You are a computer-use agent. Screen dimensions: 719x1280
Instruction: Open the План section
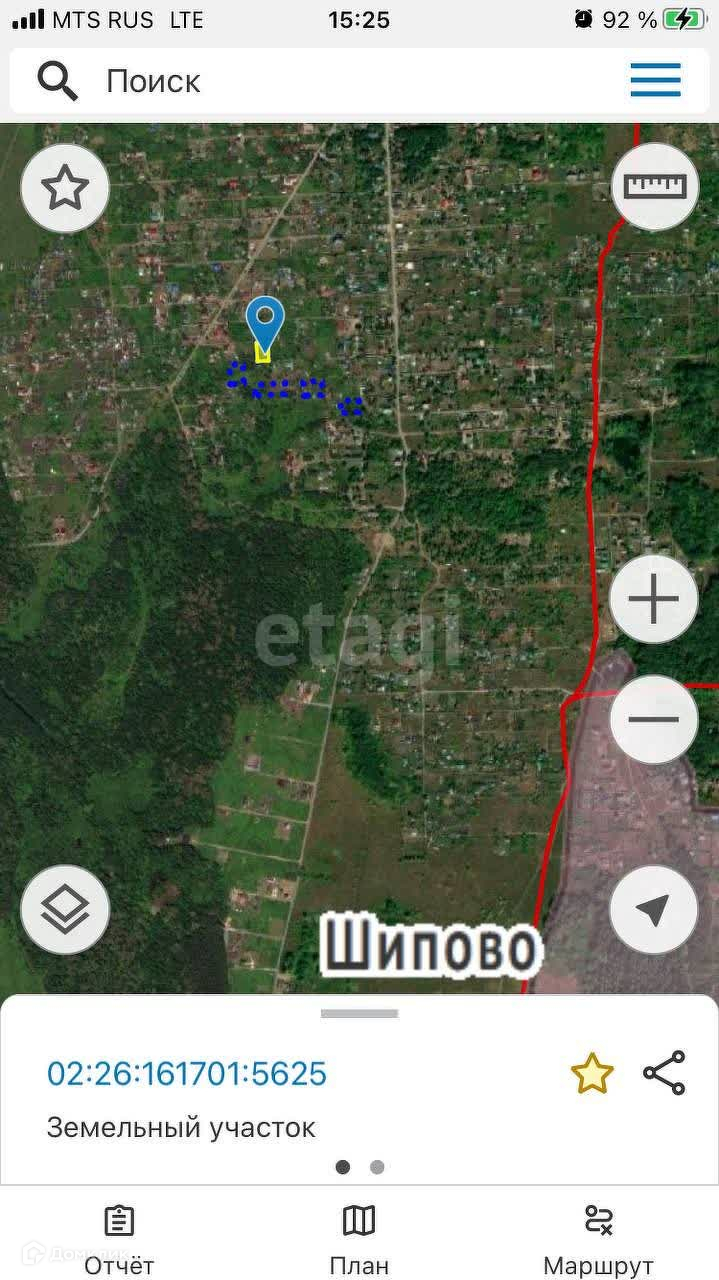[x=359, y=1239]
